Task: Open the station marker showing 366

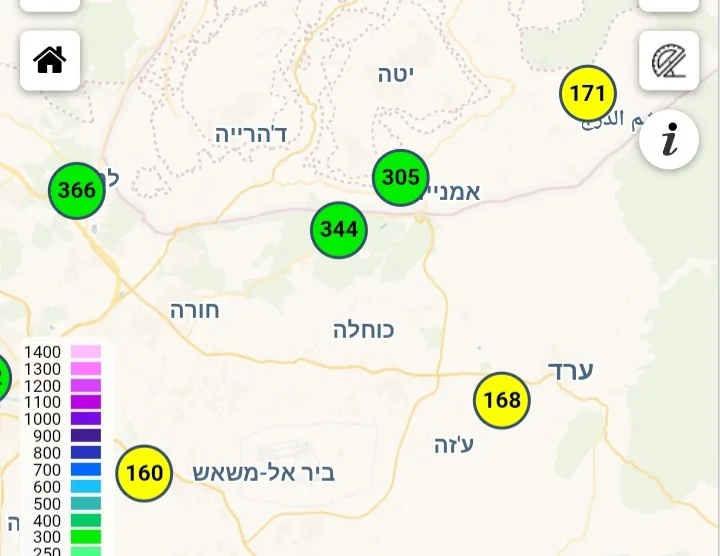Action: click(x=77, y=190)
